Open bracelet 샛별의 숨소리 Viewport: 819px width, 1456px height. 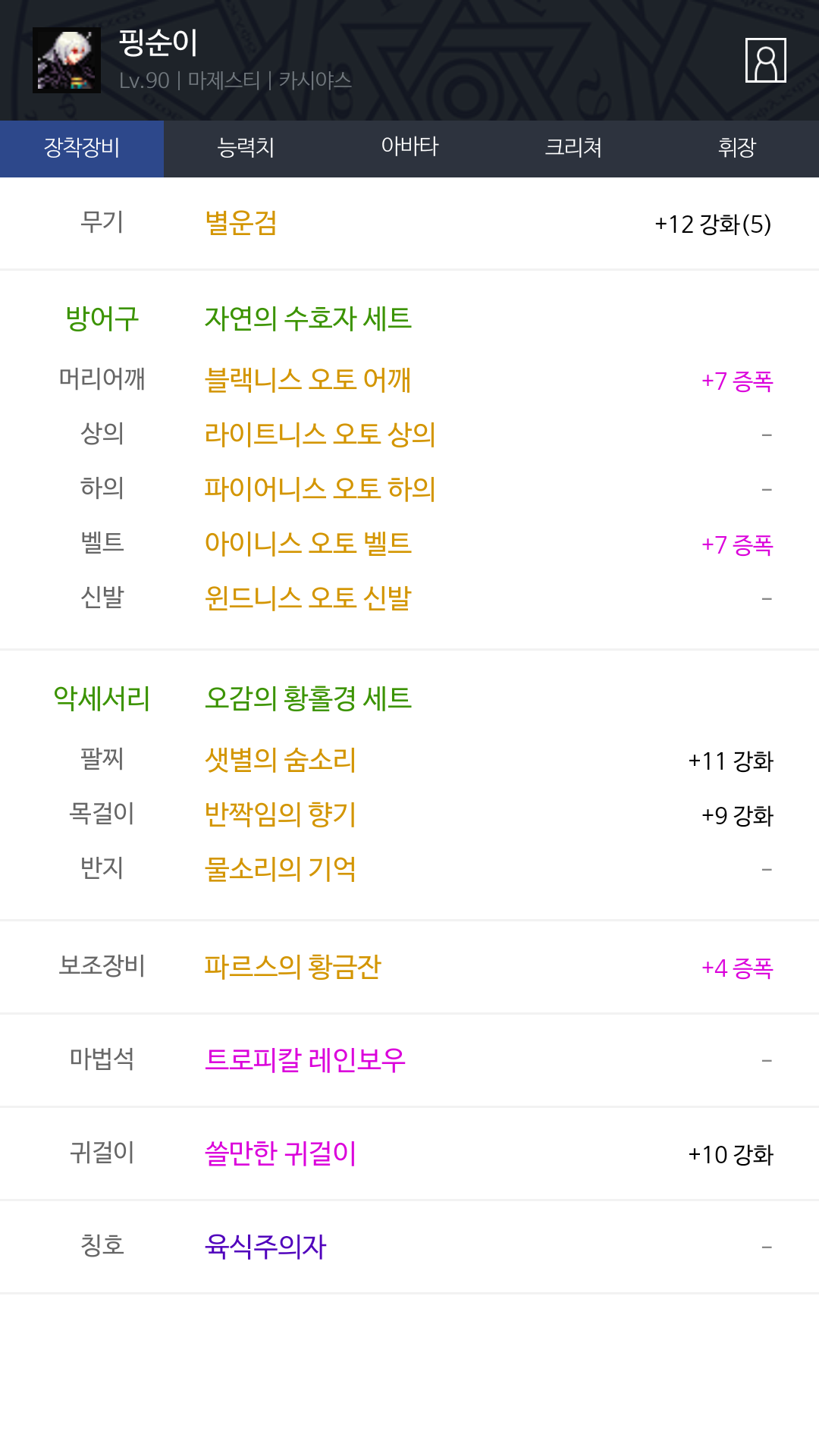(281, 760)
